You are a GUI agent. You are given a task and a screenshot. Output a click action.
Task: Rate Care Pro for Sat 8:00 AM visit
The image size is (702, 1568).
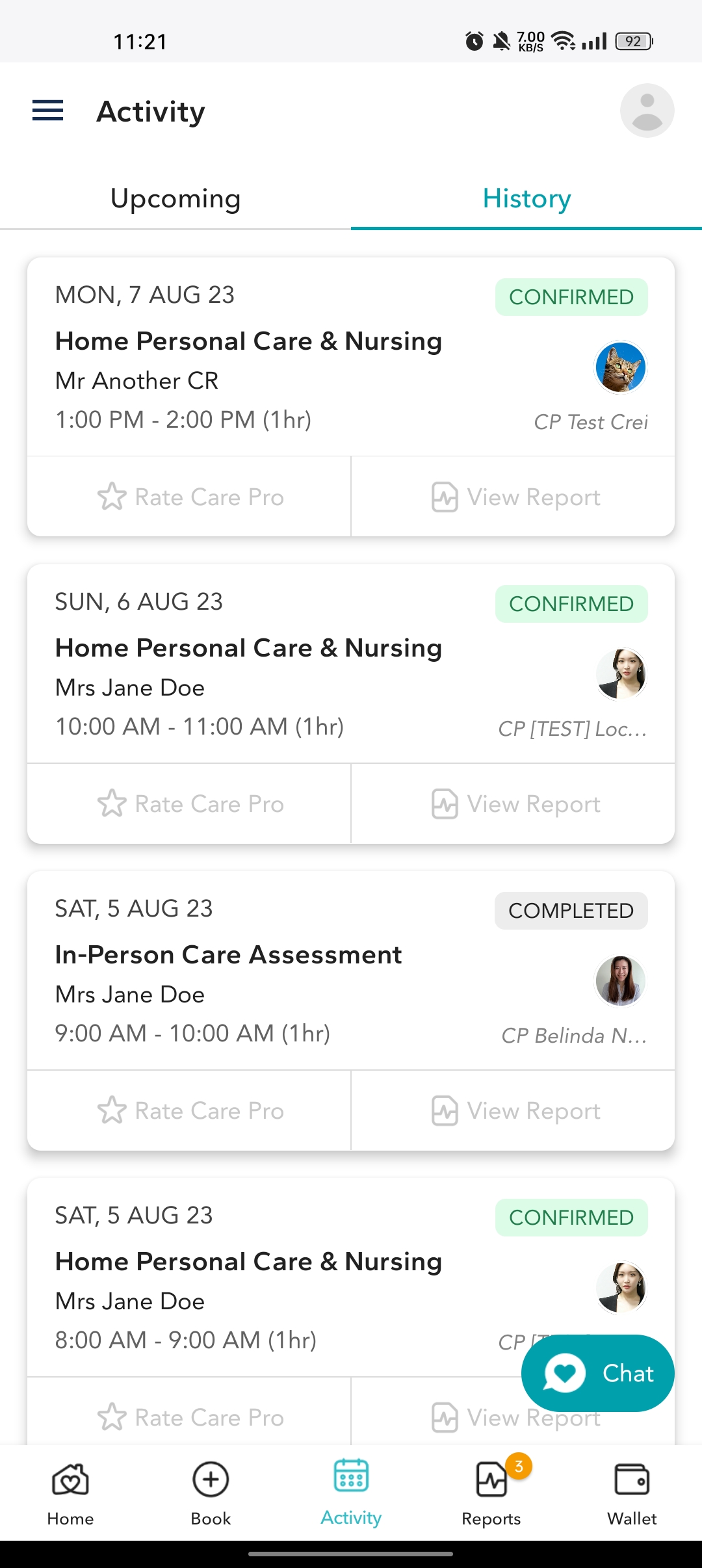coord(190,1418)
